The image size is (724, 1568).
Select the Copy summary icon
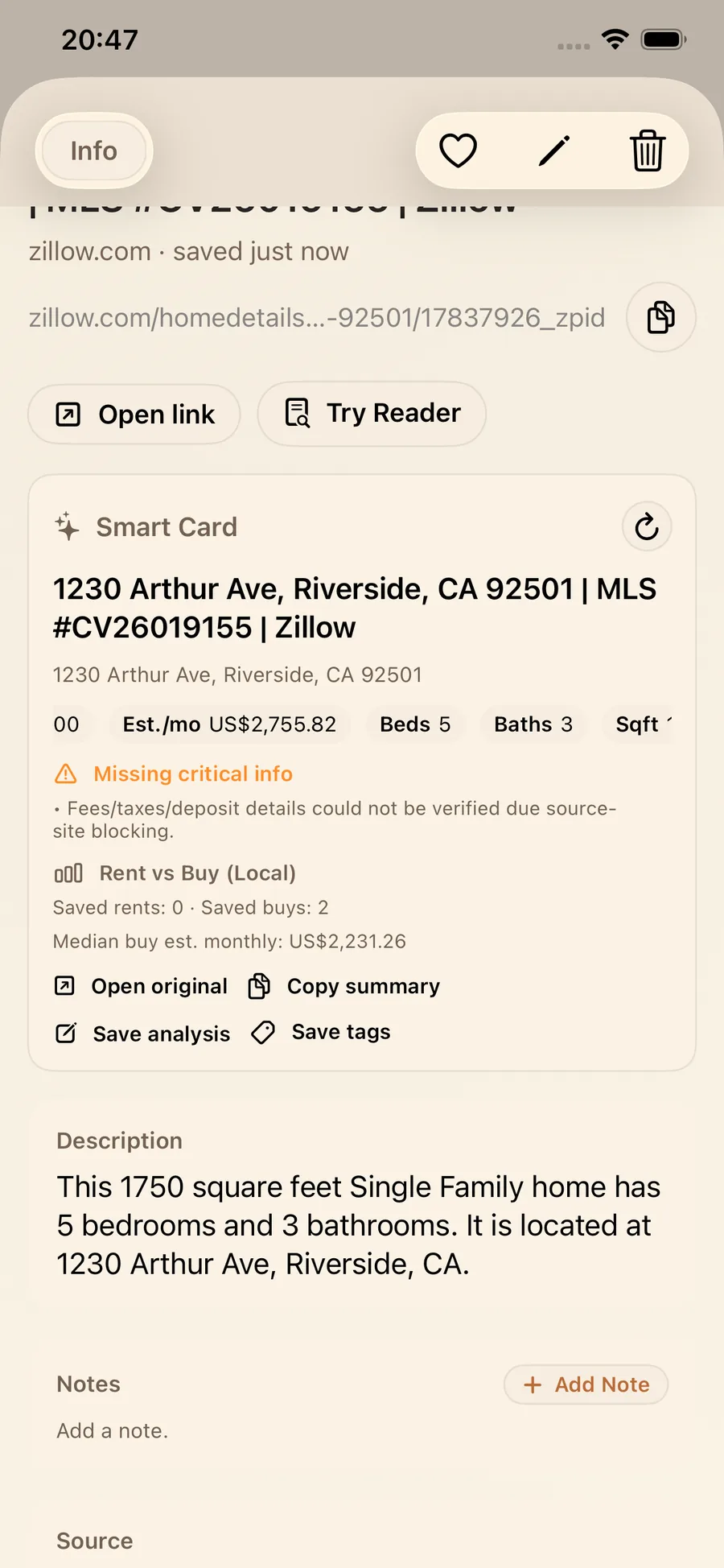(259, 985)
